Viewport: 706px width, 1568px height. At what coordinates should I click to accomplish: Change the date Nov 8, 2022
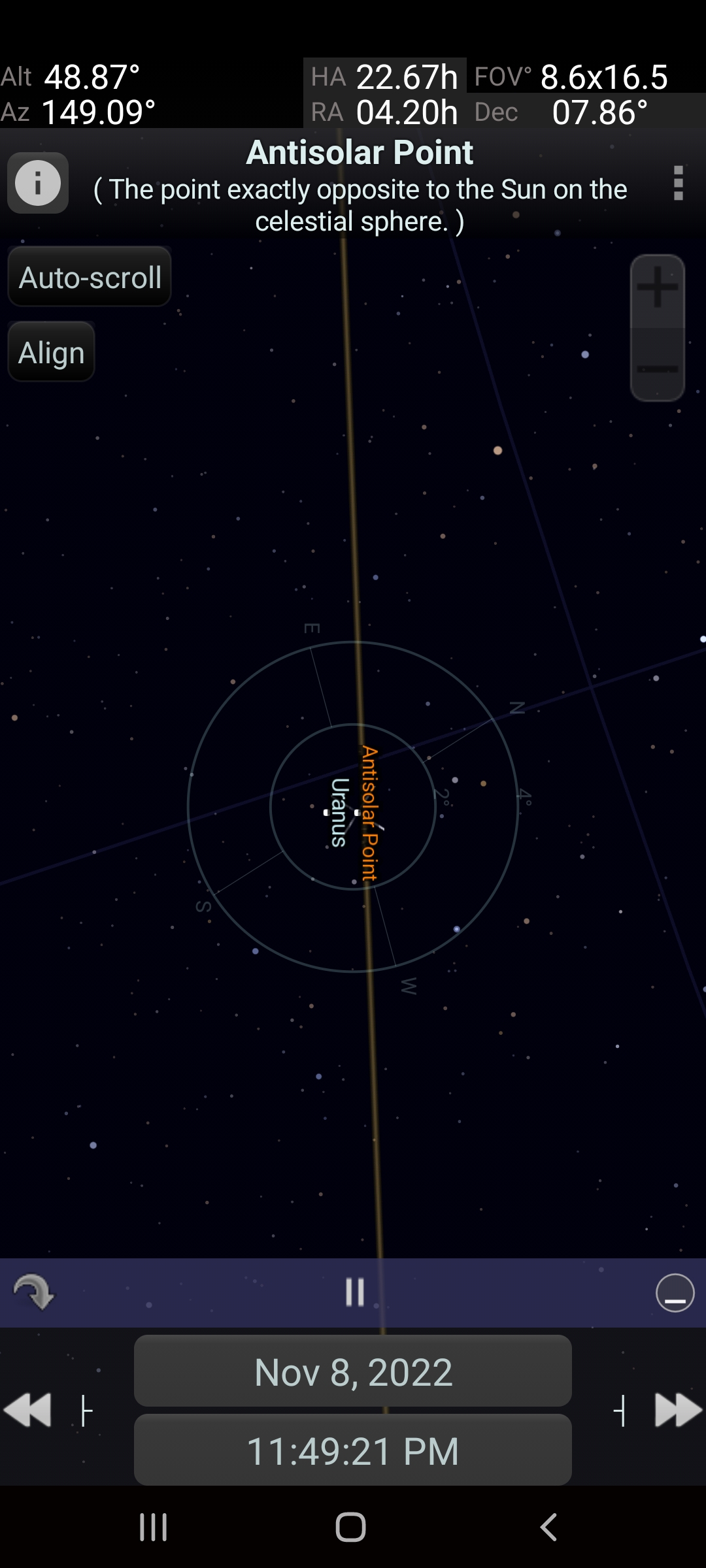point(353,1371)
